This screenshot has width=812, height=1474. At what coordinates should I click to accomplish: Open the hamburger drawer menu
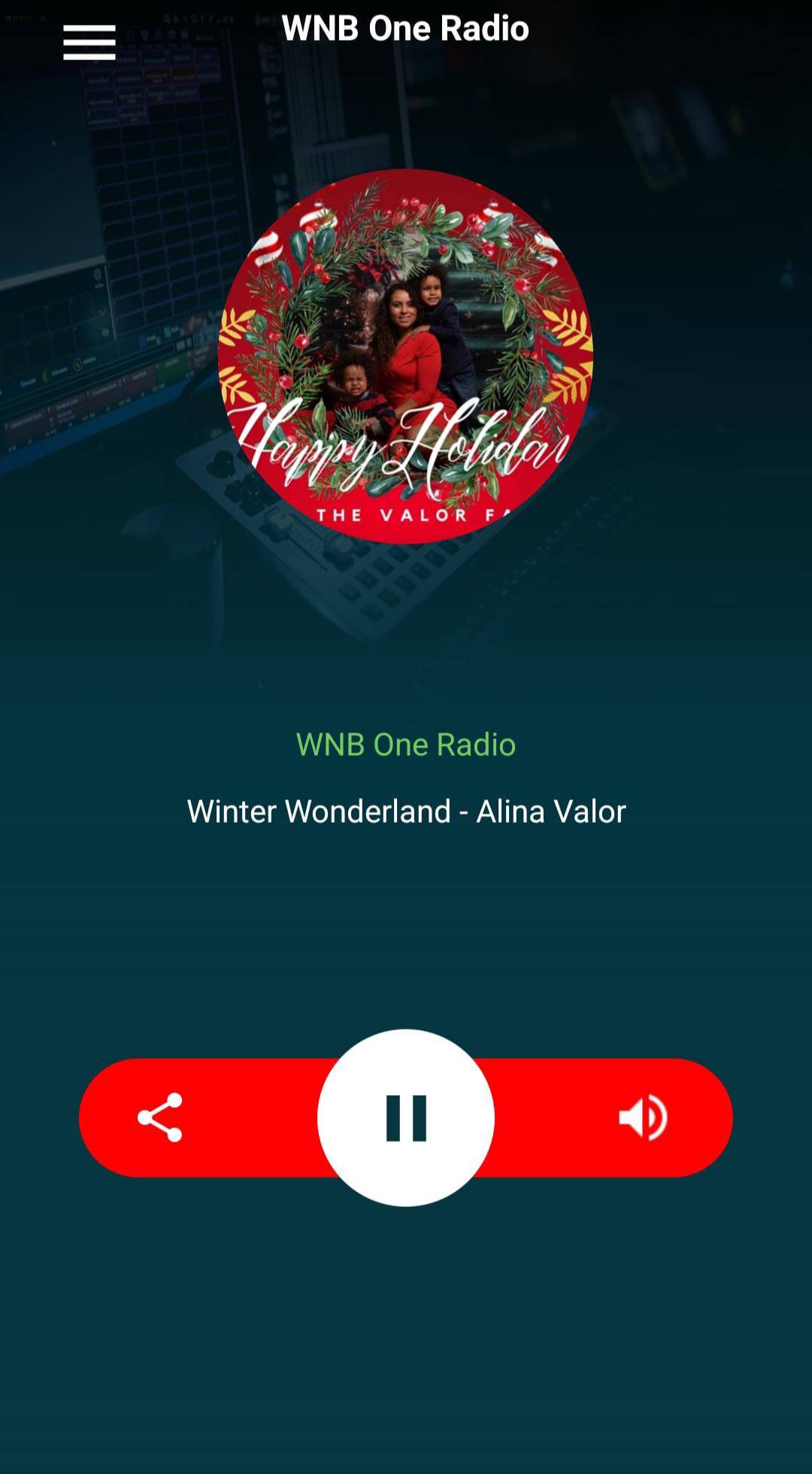(89, 42)
